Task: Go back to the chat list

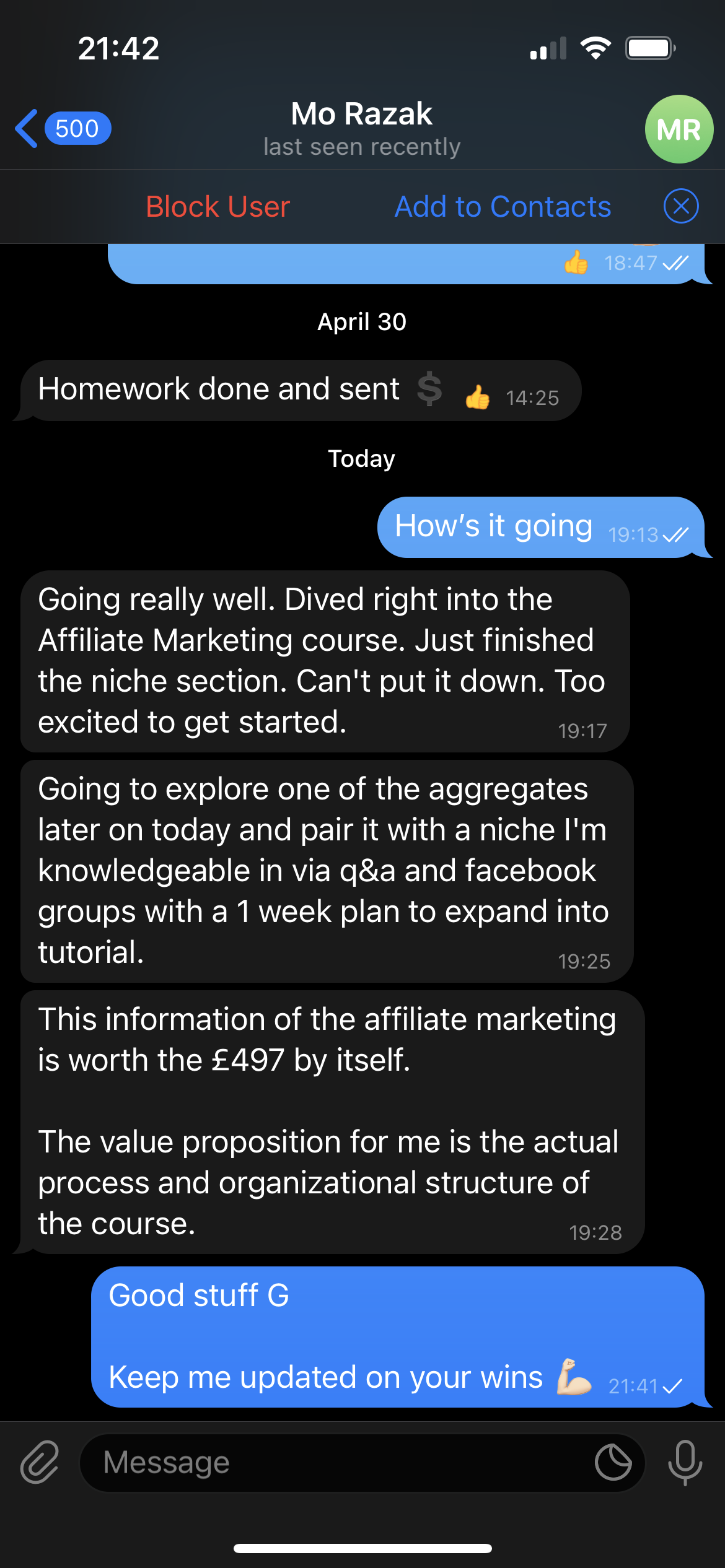Action: [62, 129]
